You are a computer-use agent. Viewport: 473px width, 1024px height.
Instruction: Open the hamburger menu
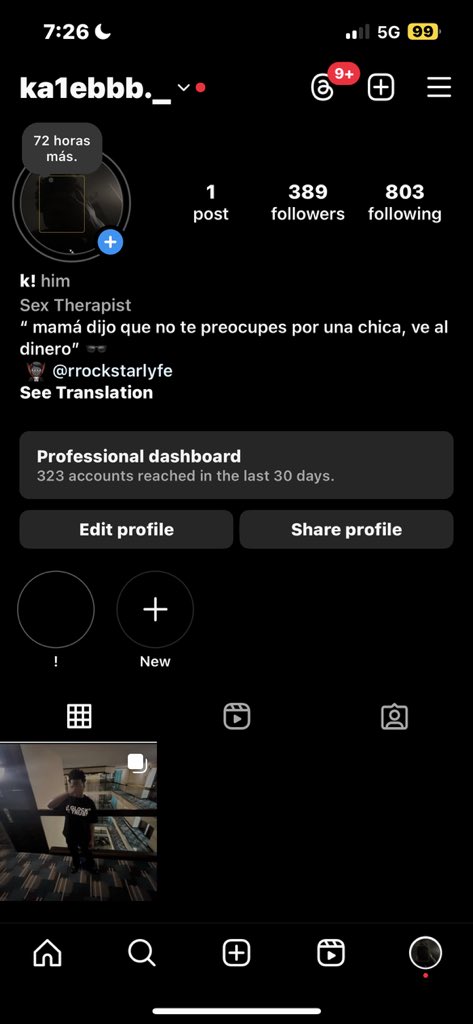click(439, 88)
